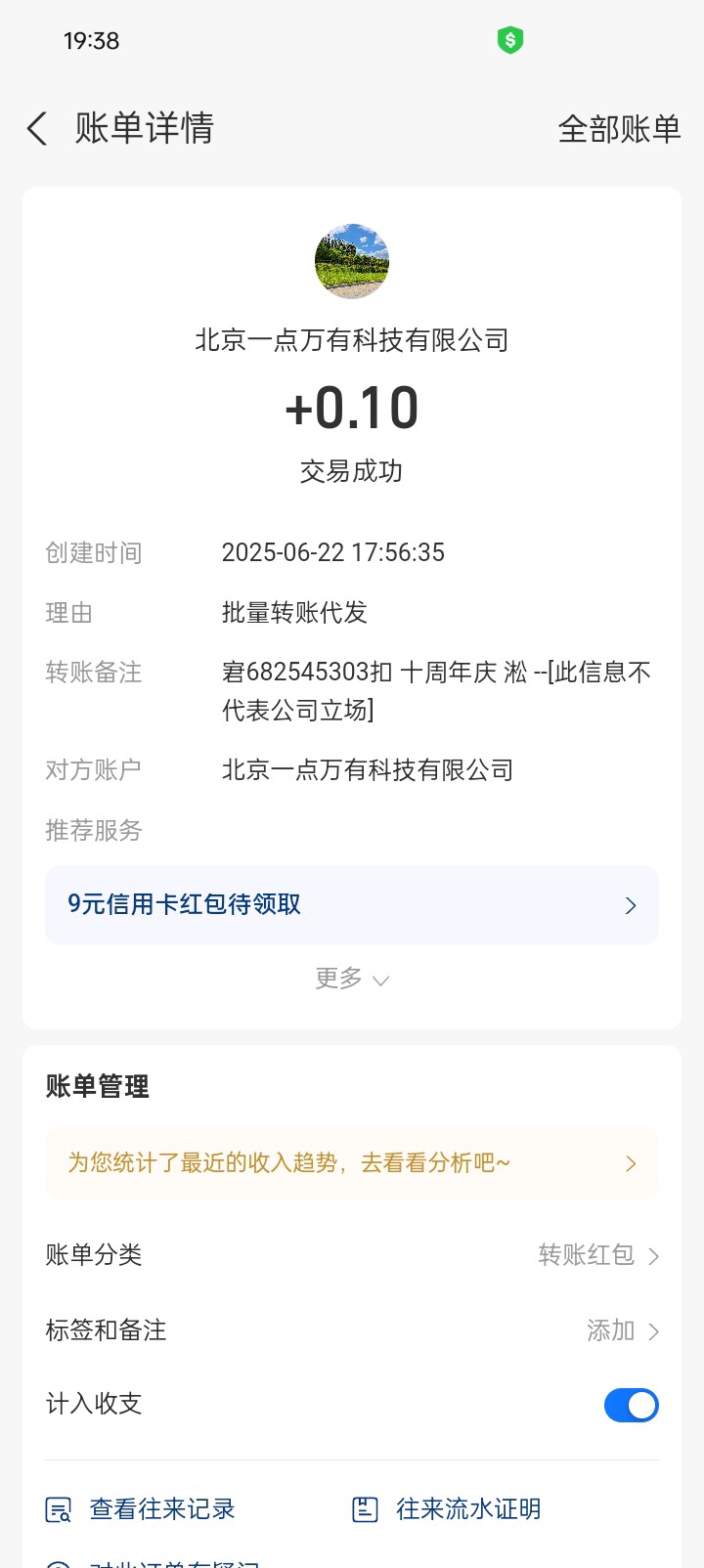
Task: Toggle 计入收支 switch off
Action: 631,1405
